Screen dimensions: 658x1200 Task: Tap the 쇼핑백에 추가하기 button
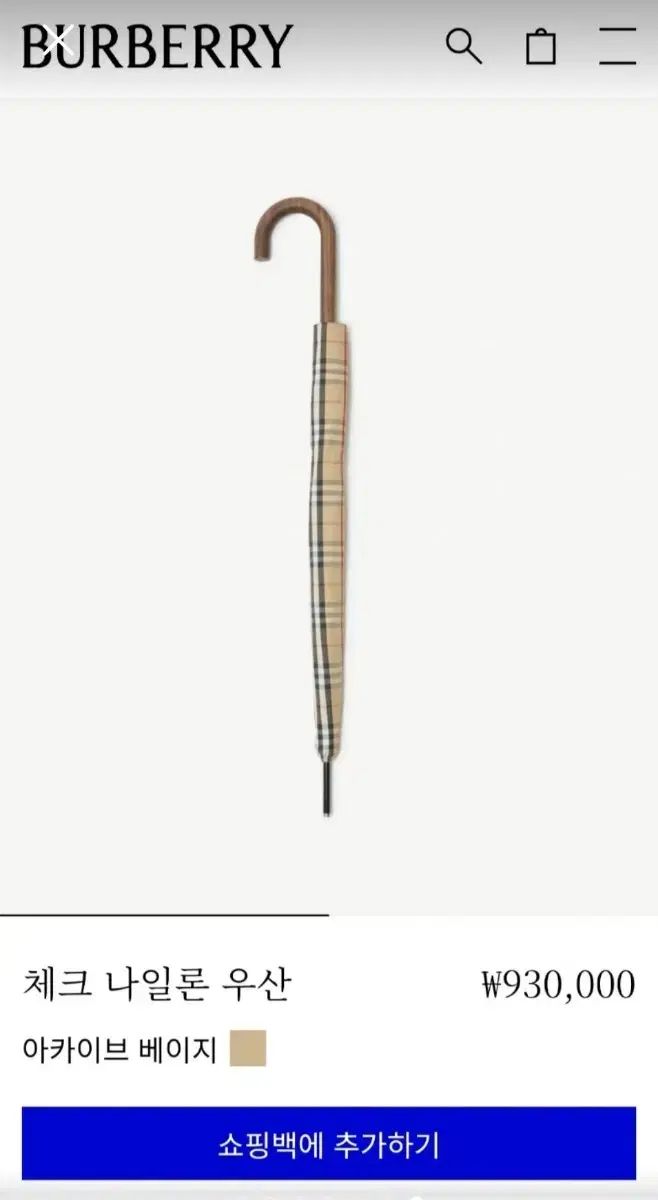329,1144
